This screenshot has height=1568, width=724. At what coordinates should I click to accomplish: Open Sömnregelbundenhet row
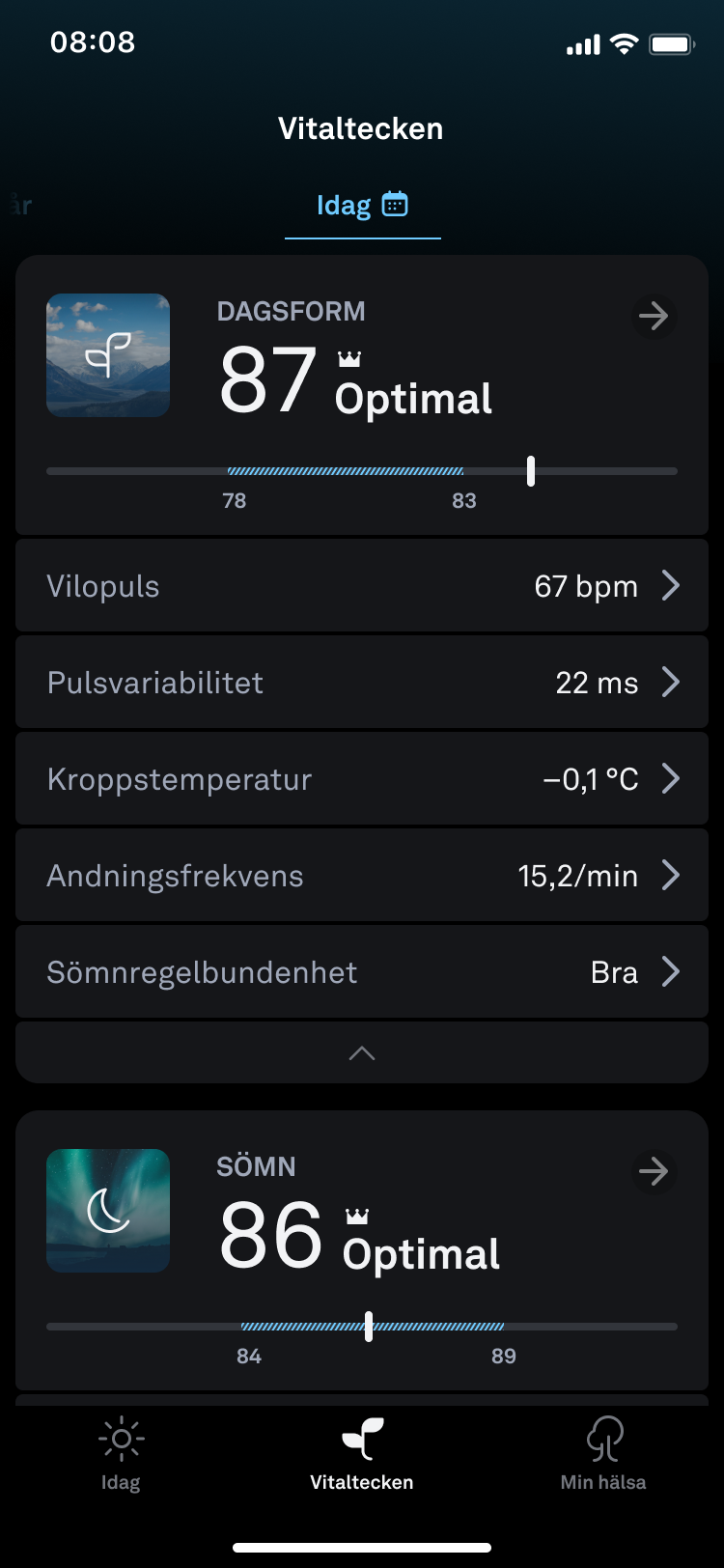point(362,972)
